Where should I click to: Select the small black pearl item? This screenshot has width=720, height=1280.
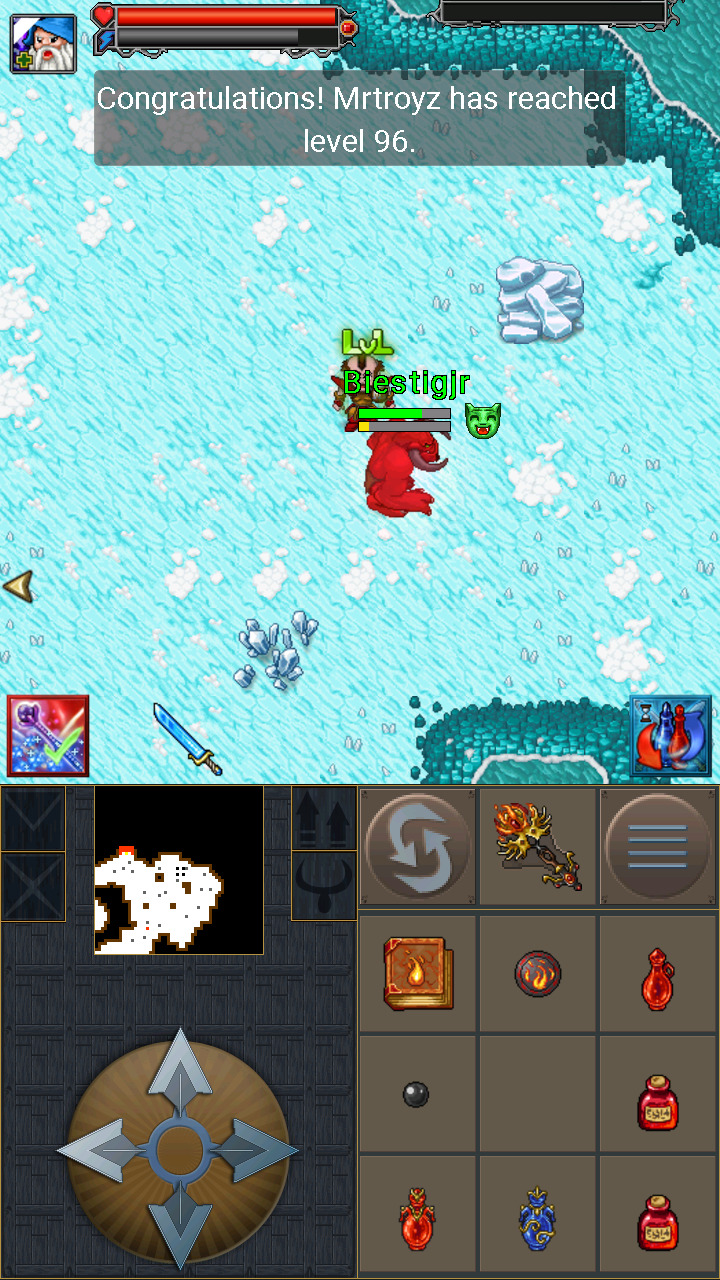(416, 1093)
